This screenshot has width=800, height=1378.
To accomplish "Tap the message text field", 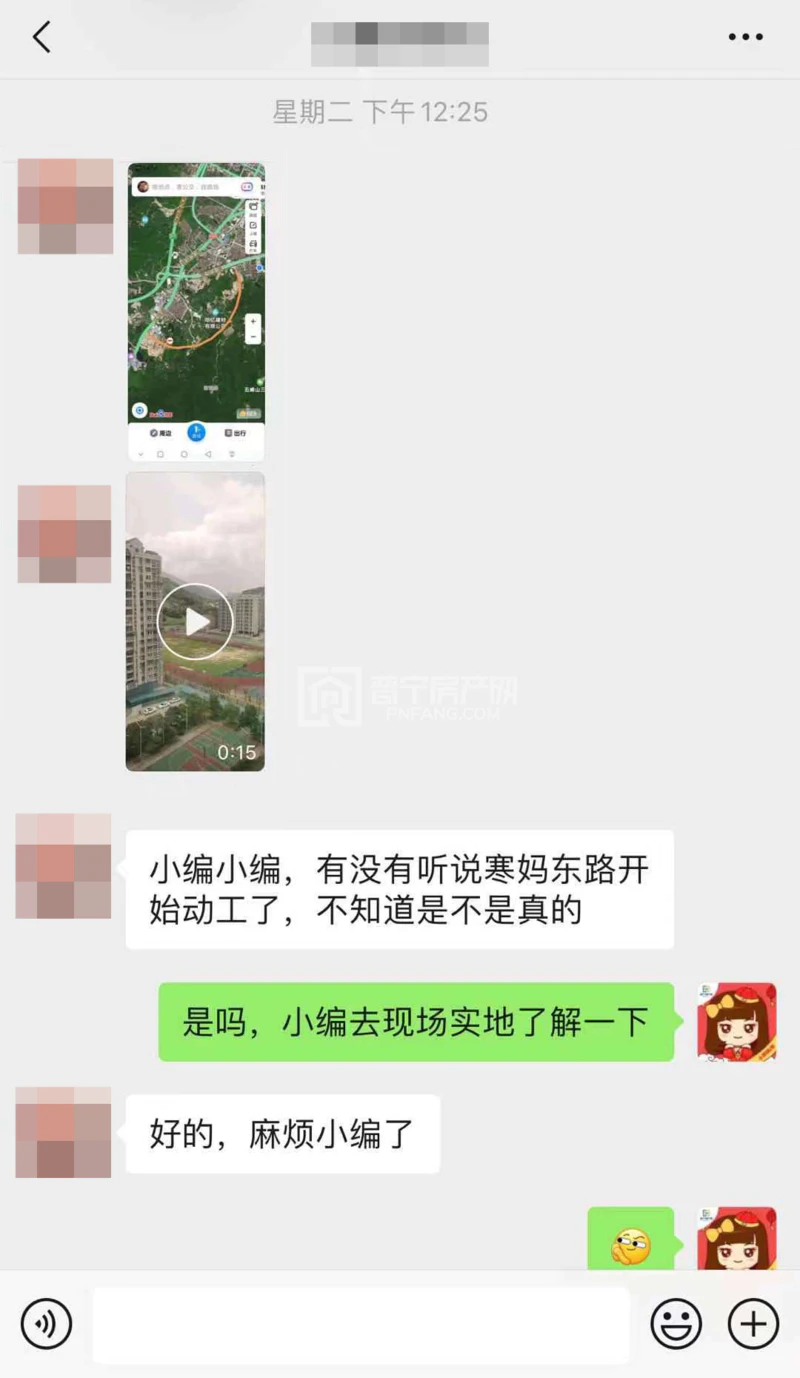I will point(360,1324).
